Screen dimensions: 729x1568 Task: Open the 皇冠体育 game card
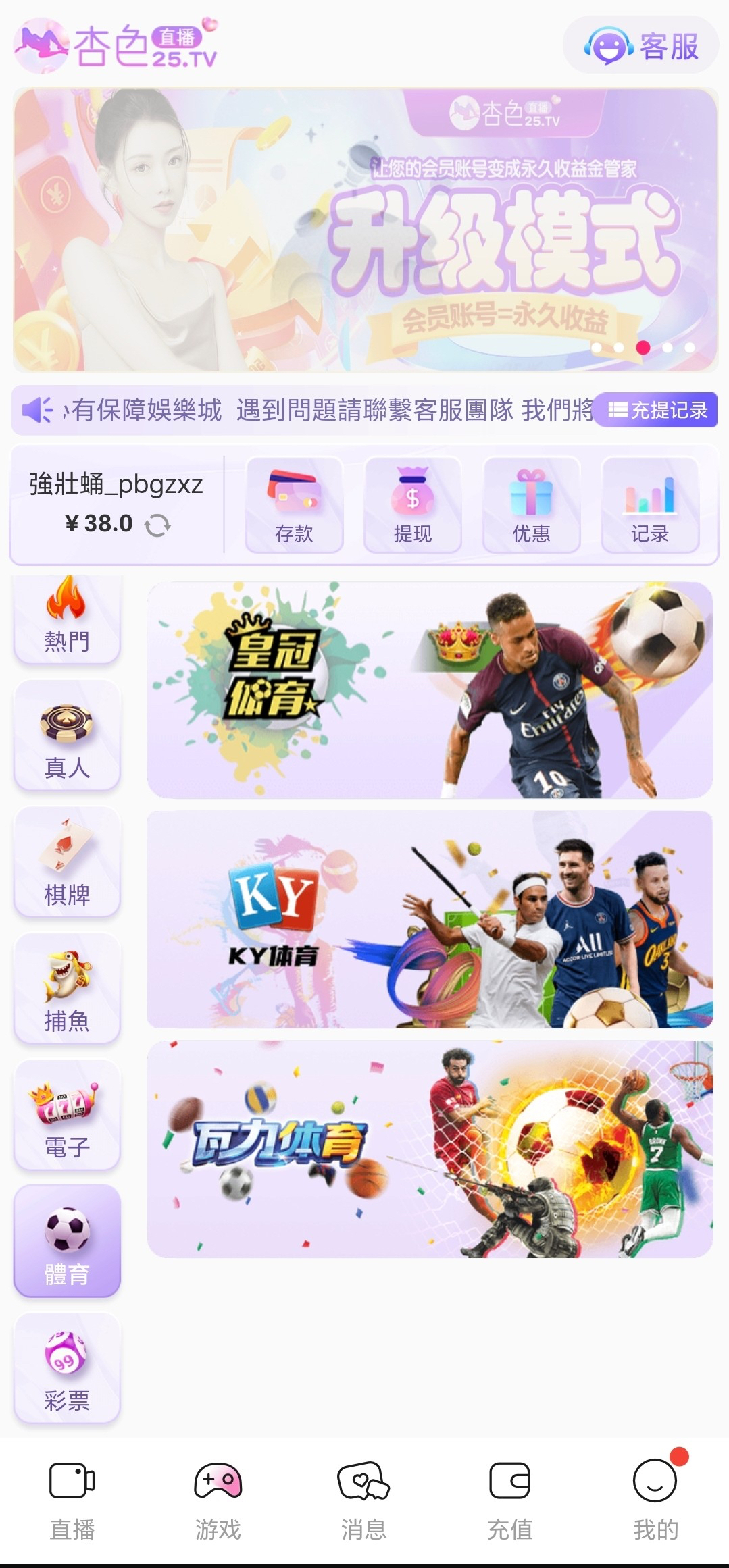click(x=430, y=689)
